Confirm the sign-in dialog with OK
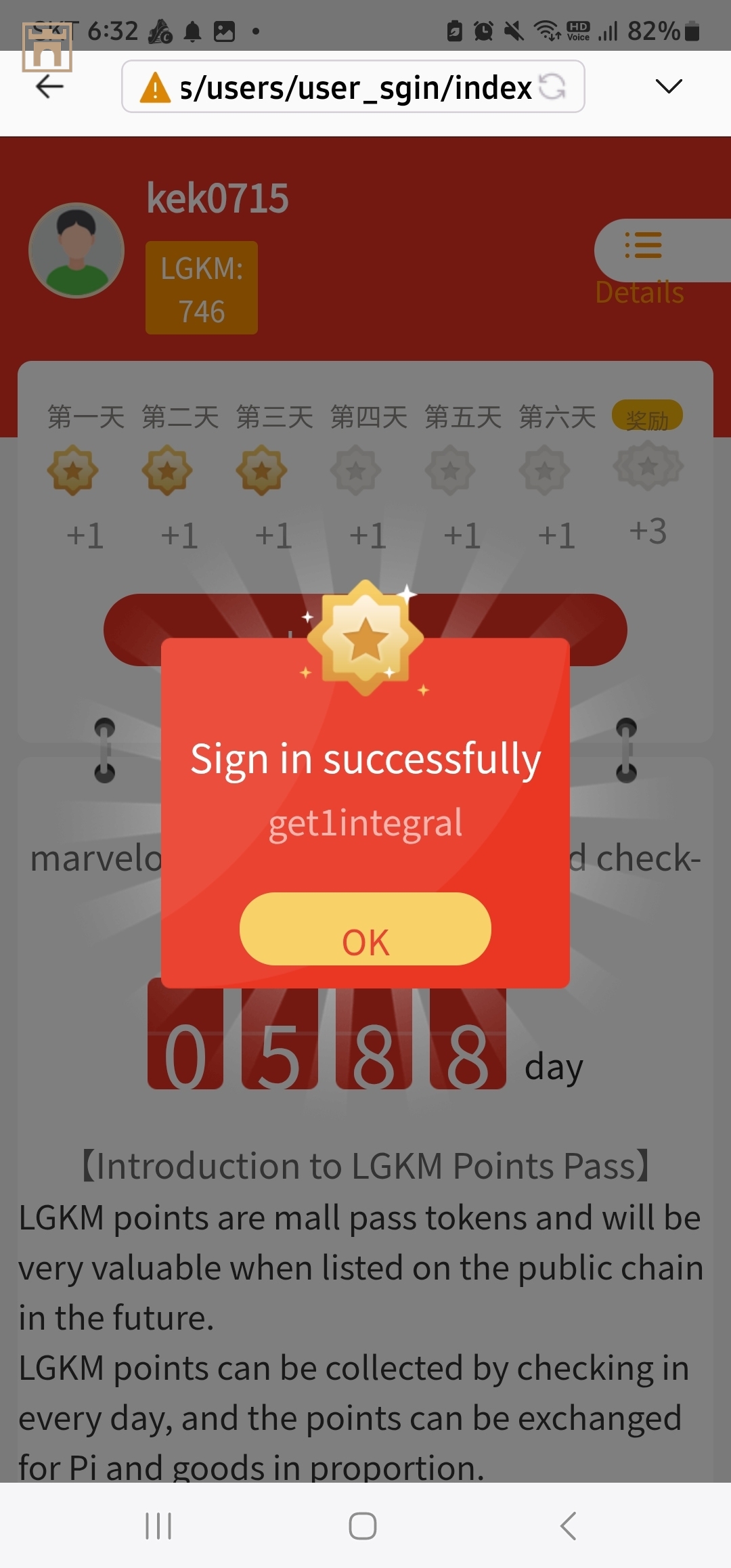 click(365, 929)
